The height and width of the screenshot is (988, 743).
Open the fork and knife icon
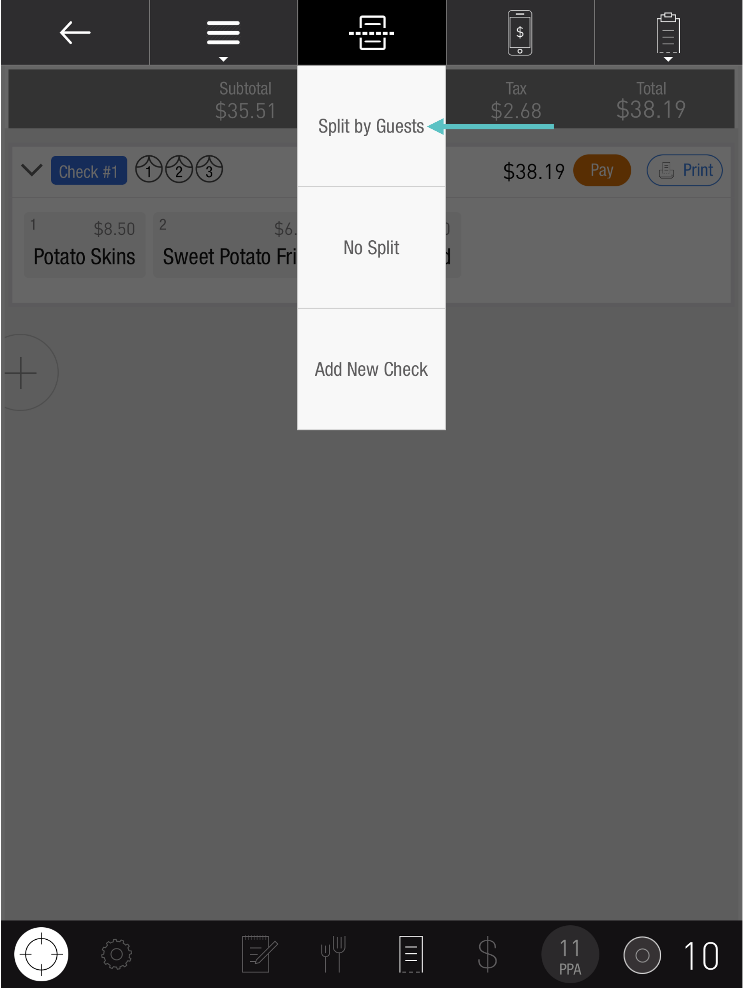(x=333, y=954)
